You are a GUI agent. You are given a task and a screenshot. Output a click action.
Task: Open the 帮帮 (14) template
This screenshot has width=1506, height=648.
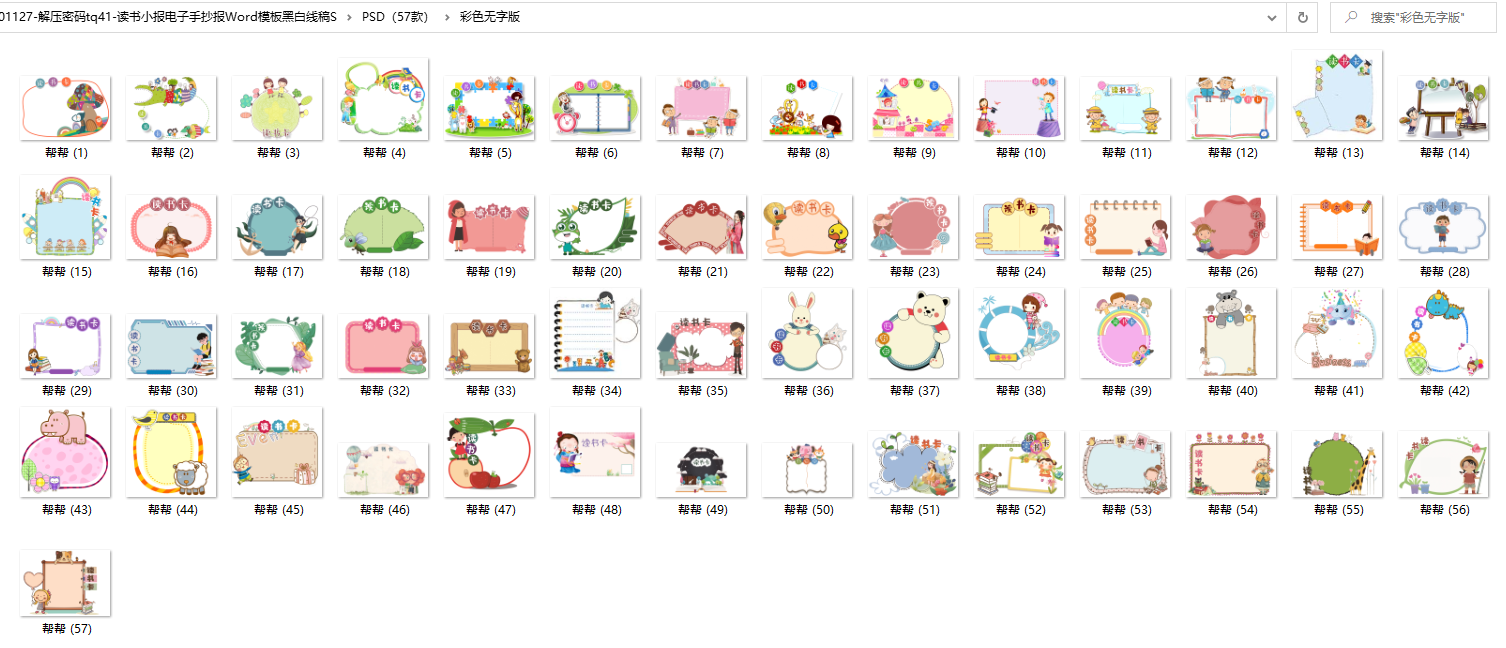[x=1443, y=108]
